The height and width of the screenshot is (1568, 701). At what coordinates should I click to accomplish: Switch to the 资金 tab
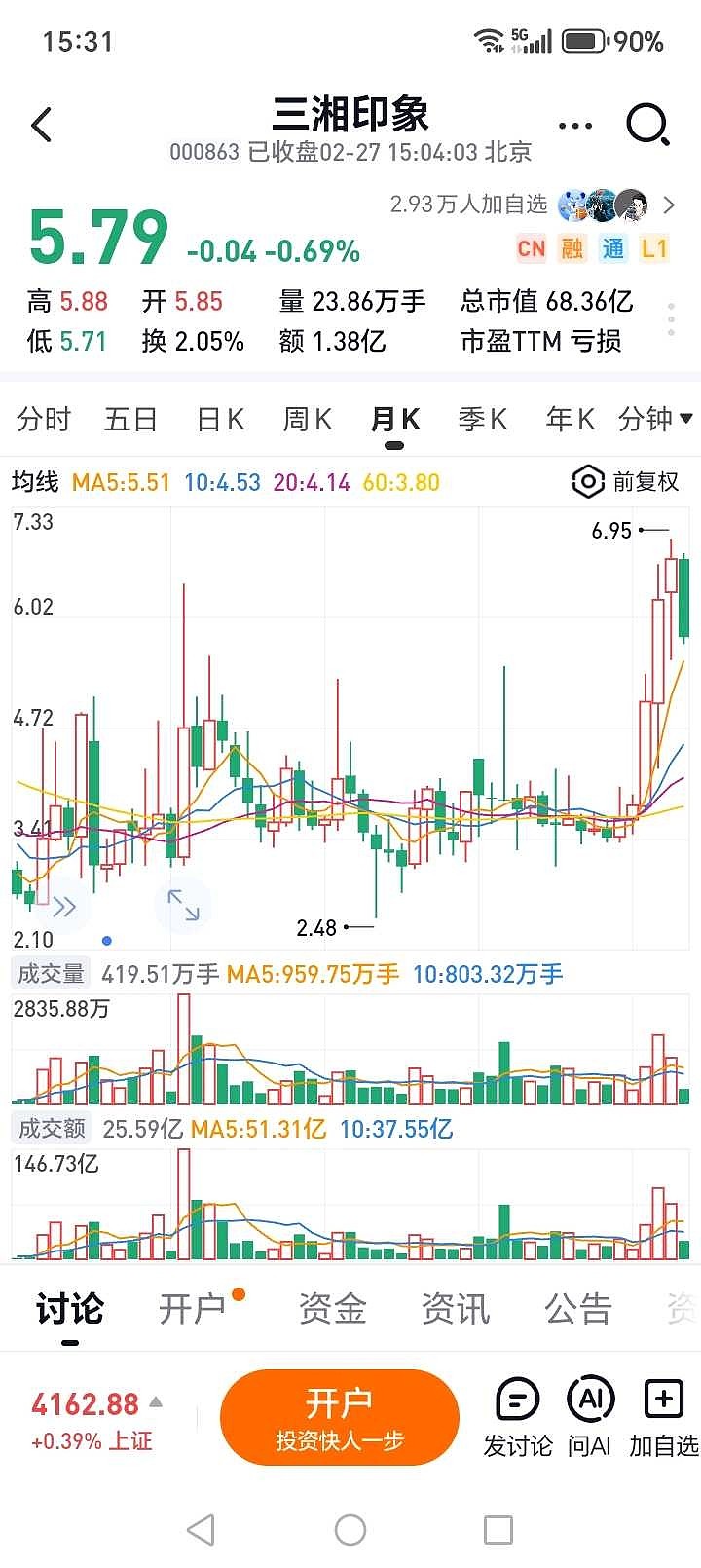pyautogui.click(x=333, y=1309)
